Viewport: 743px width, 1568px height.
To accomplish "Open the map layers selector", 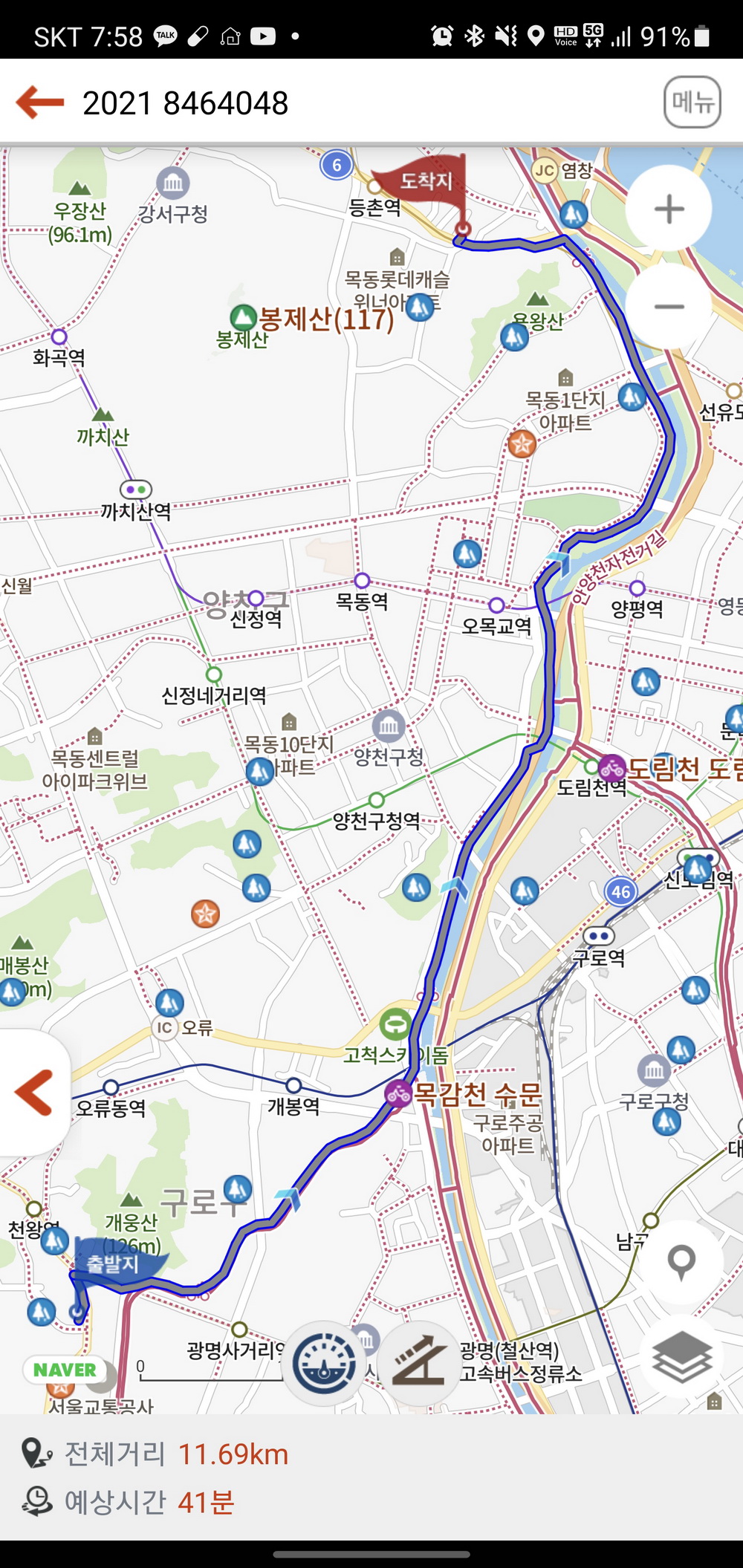I will coord(681,1356).
